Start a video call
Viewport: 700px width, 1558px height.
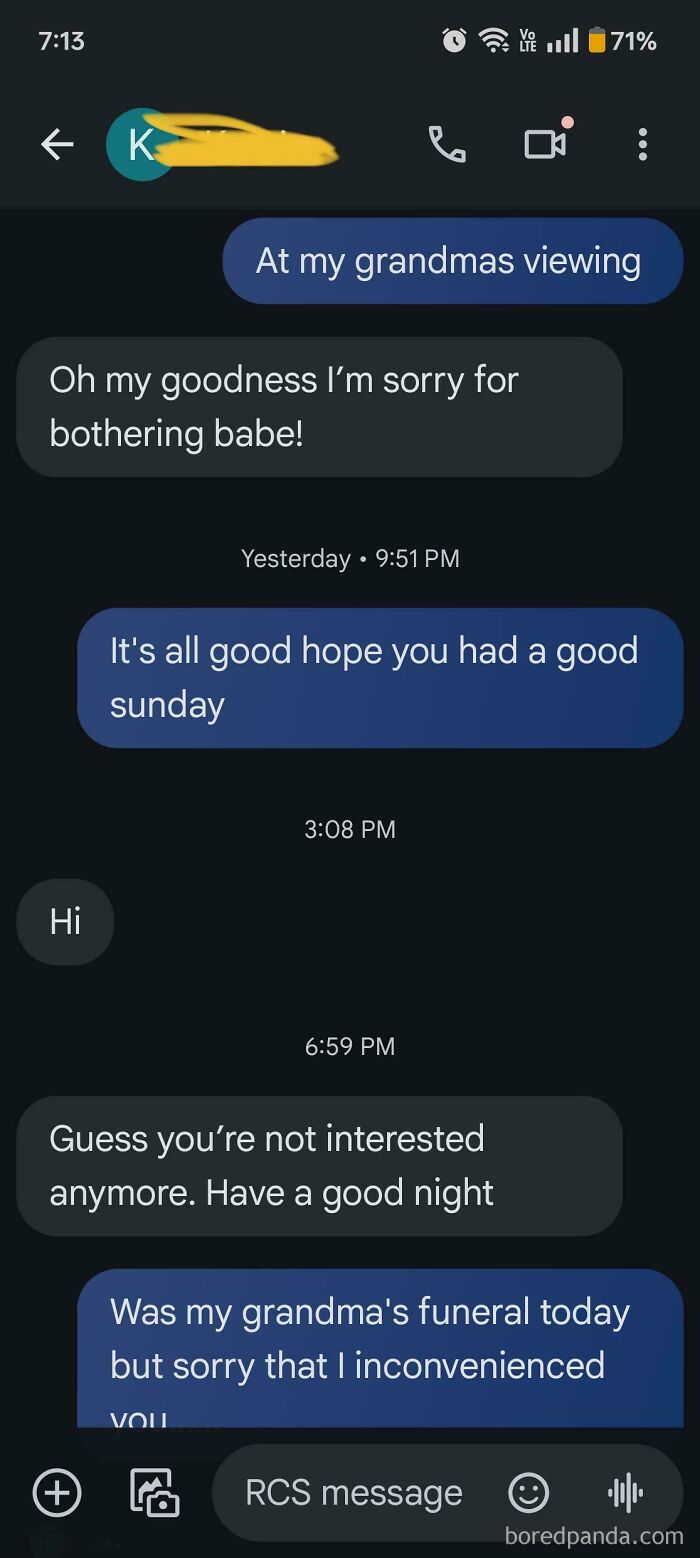(545, 145)
